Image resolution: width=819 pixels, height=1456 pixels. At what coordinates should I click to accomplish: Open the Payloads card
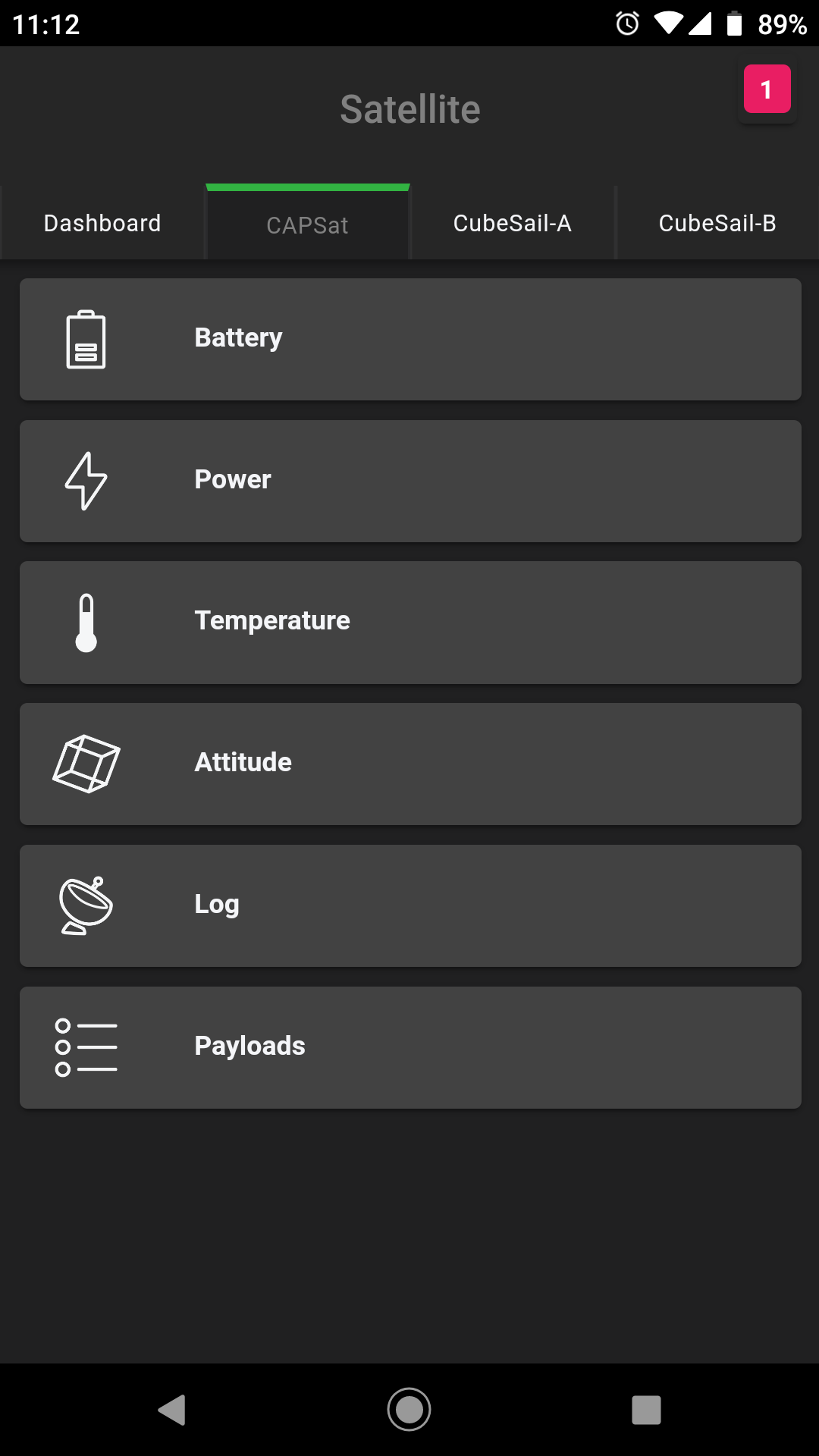point(410,1047)
